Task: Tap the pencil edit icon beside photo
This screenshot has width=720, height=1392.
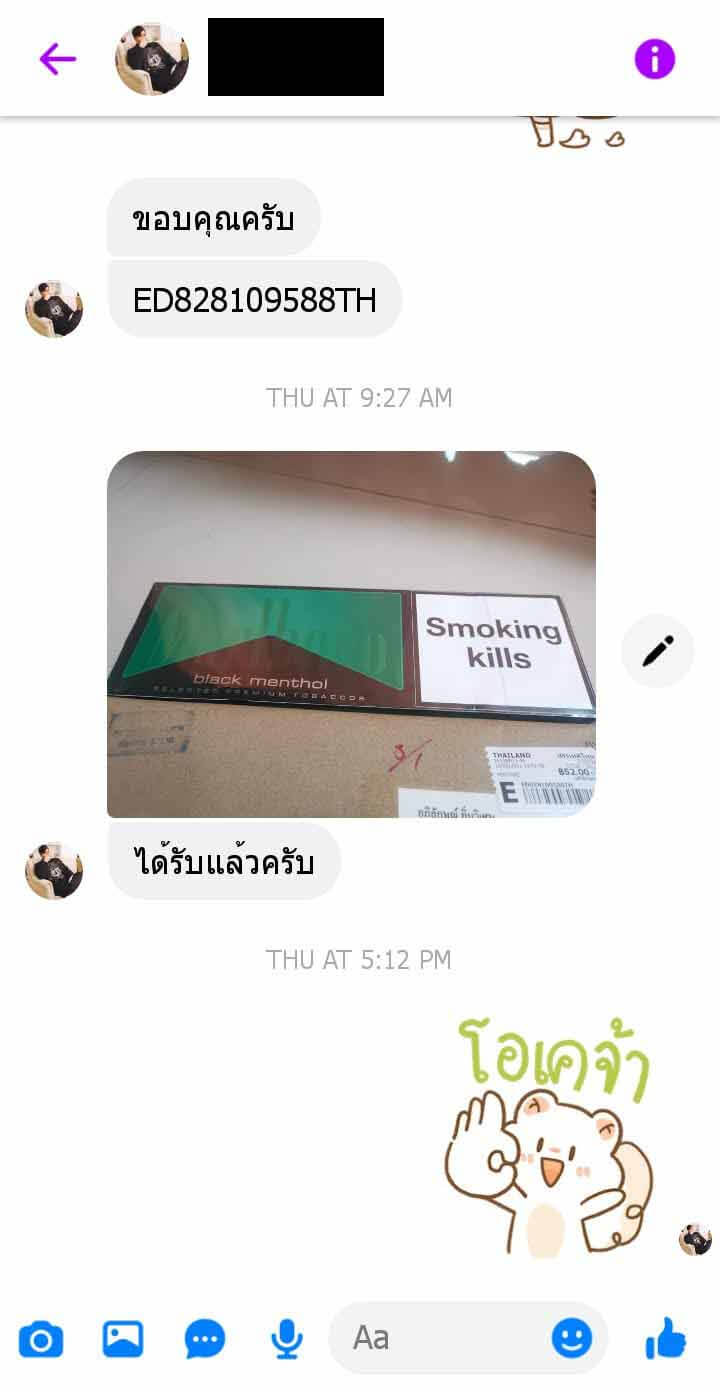Action: point(657,652)
